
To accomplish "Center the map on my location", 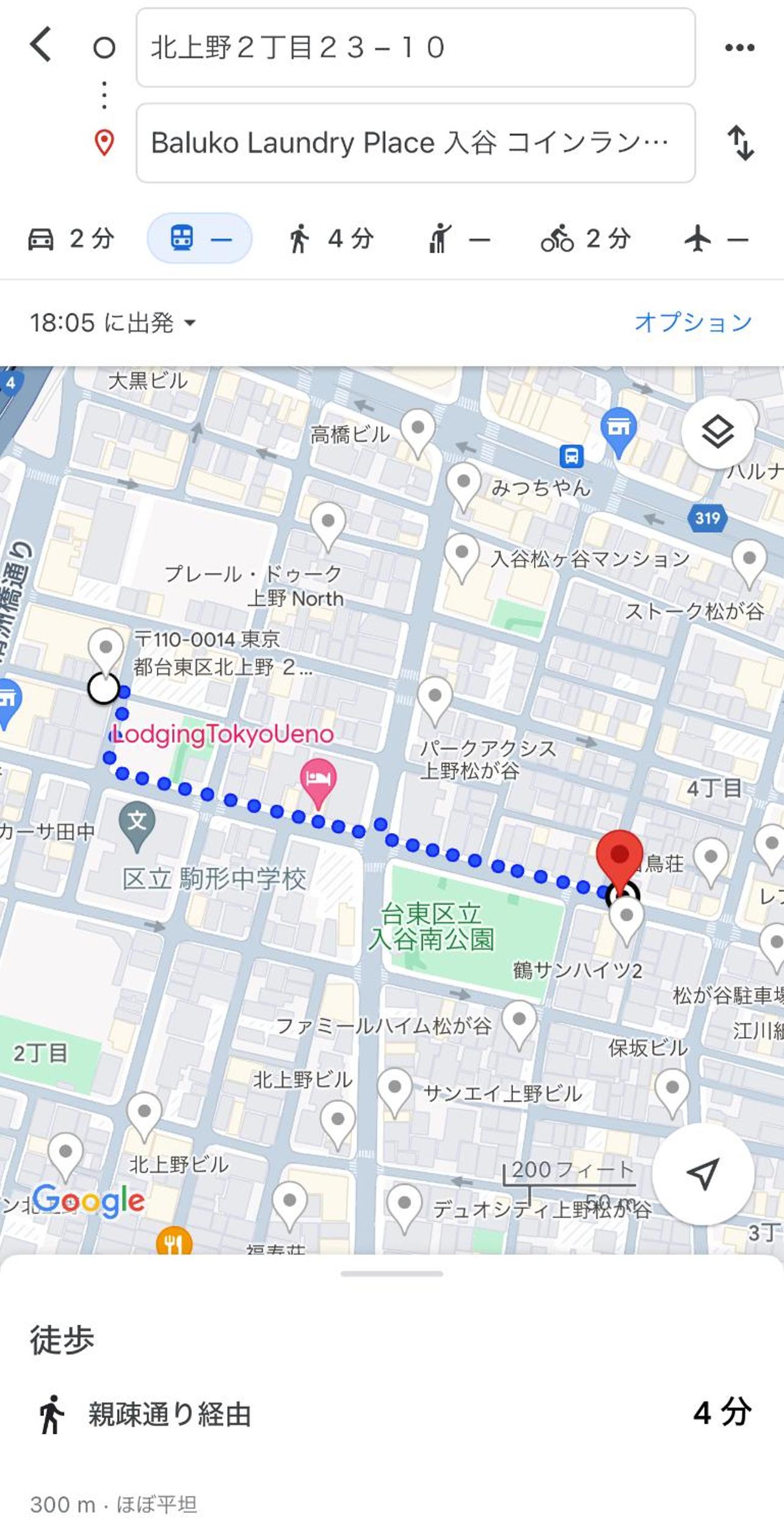I will click(x=703, y=1173).
